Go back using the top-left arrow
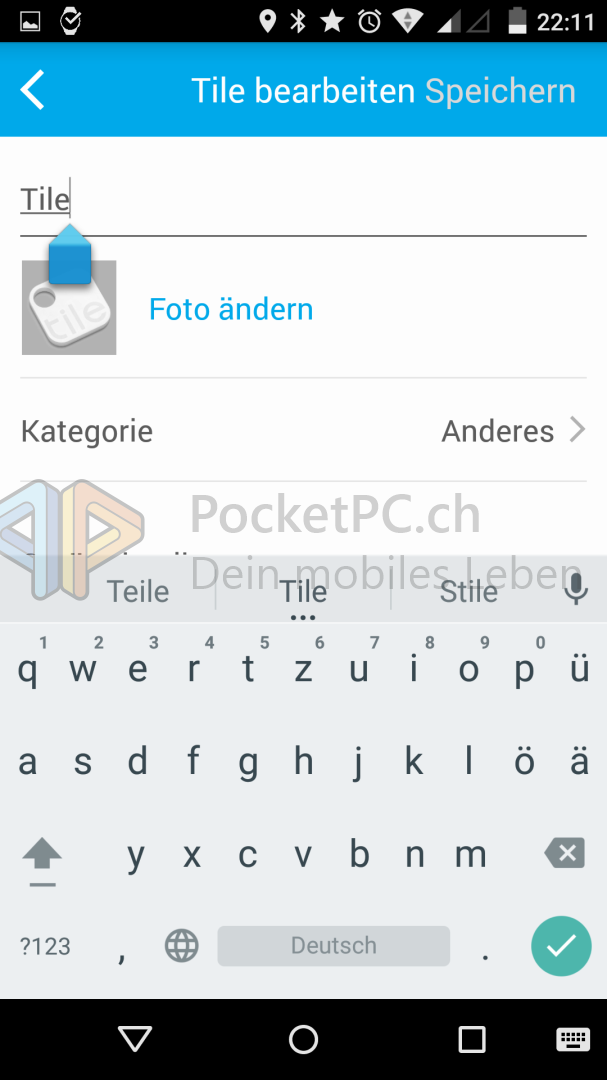Viewport: 607px width, 1080px height. point(32,90)
